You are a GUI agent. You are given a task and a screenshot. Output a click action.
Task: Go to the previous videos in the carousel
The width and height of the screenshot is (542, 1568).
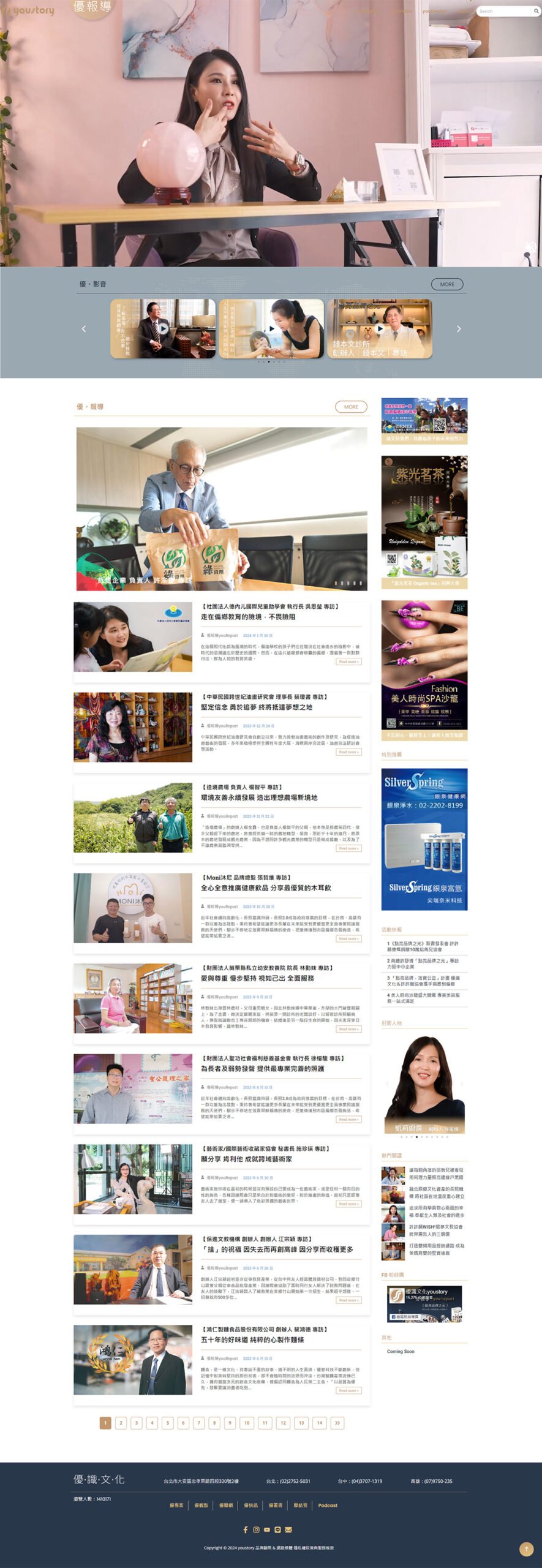pos(84,329)
